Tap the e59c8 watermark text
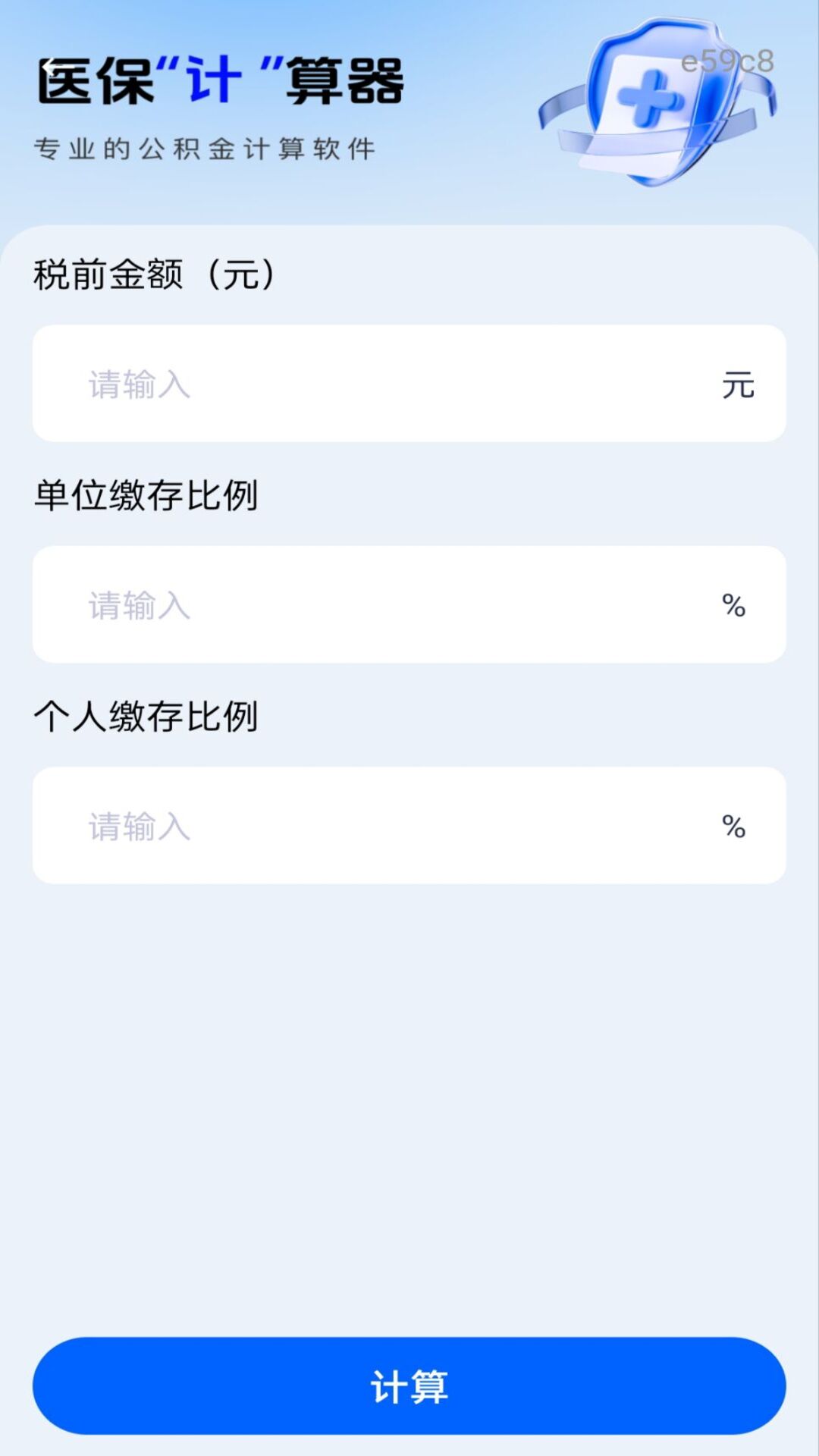This screenshot has height=1456, width=819. (728, 62)
